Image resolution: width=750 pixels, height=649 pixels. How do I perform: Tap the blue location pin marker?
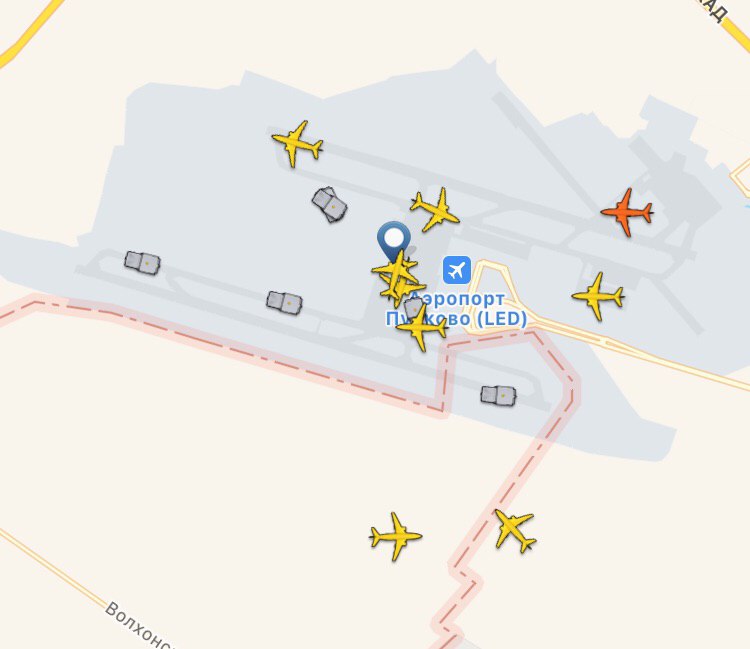(395, 240)
